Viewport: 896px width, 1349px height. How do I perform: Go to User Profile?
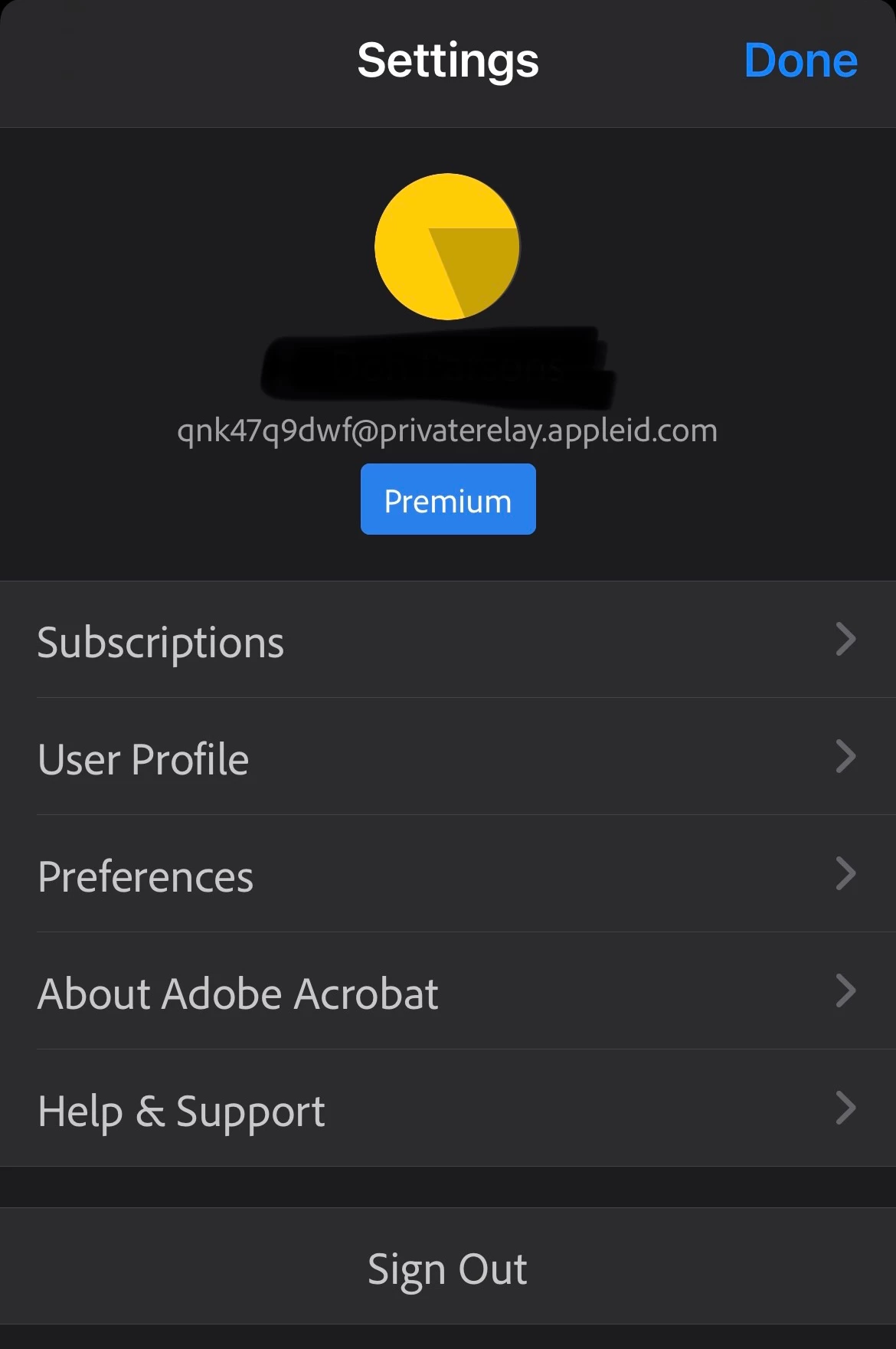pos(448,758)
